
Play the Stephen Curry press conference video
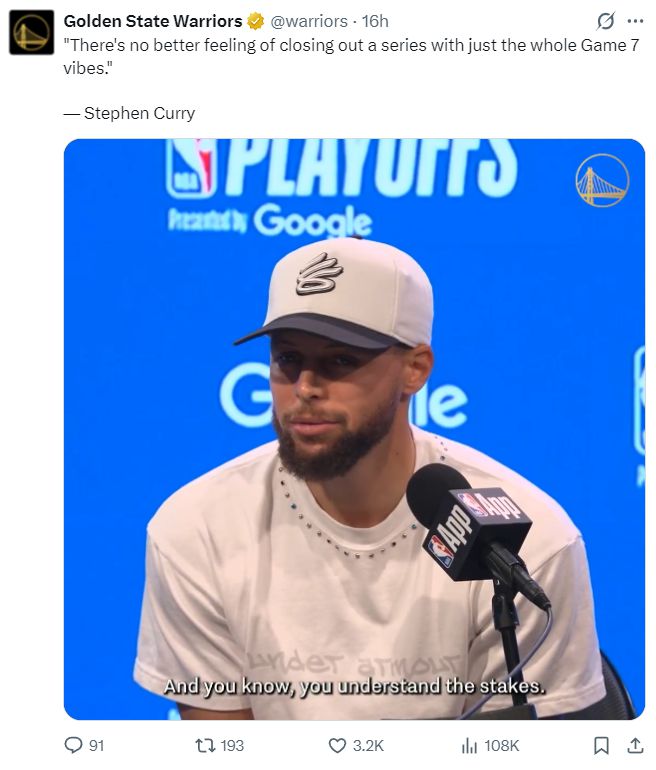click(x=354, y=429)
